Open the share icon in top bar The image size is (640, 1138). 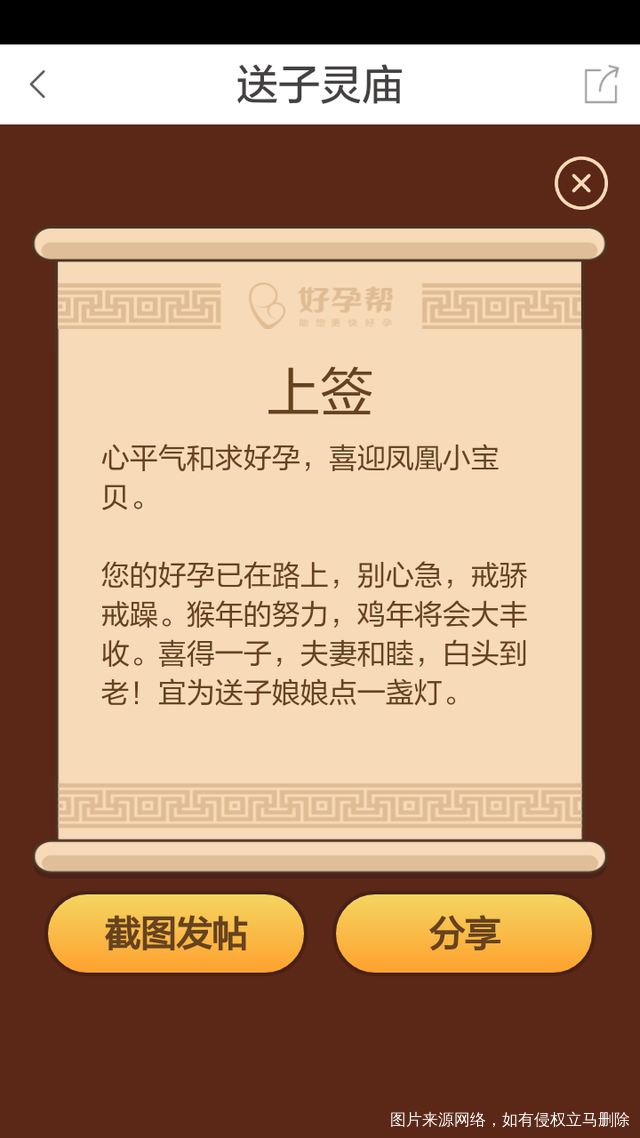601,85
